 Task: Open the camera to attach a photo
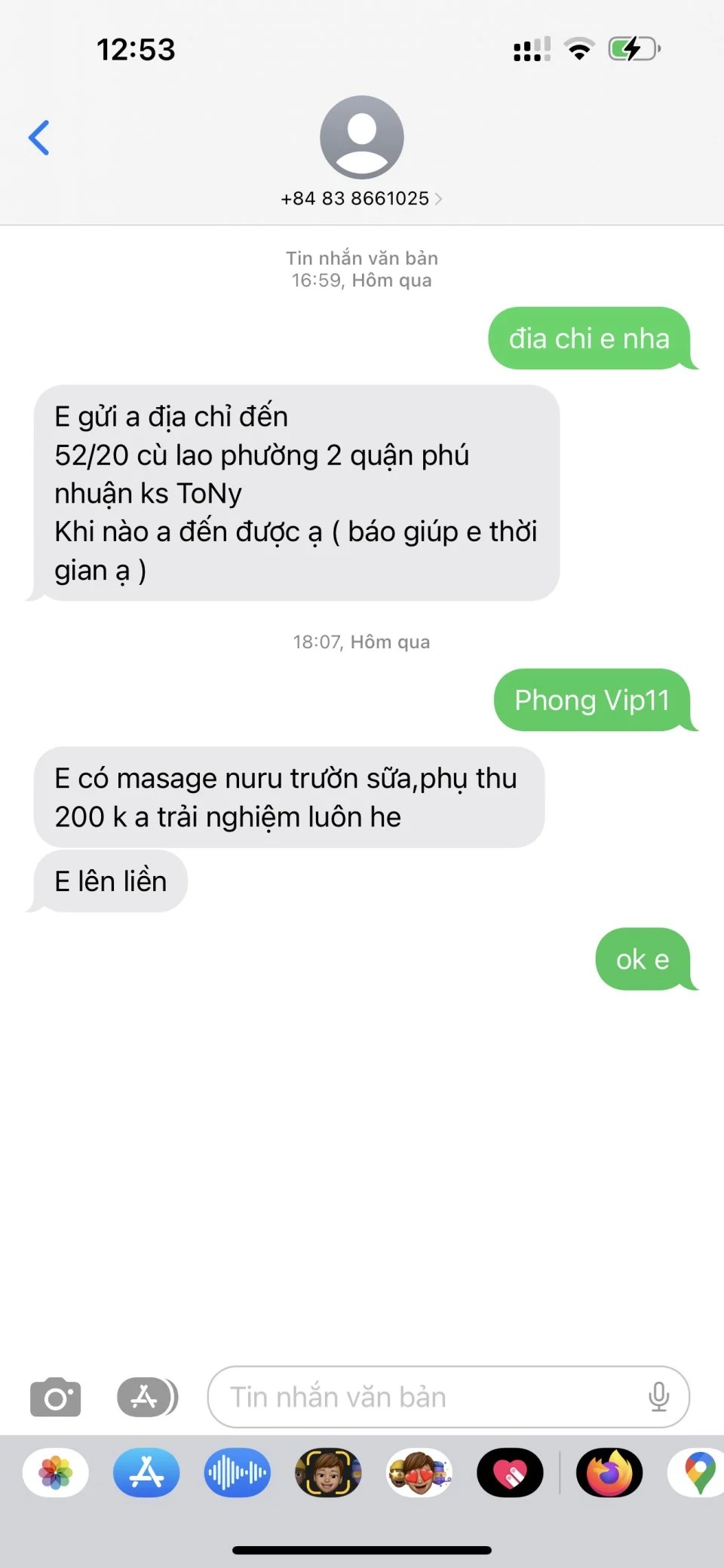point(55,1398)
